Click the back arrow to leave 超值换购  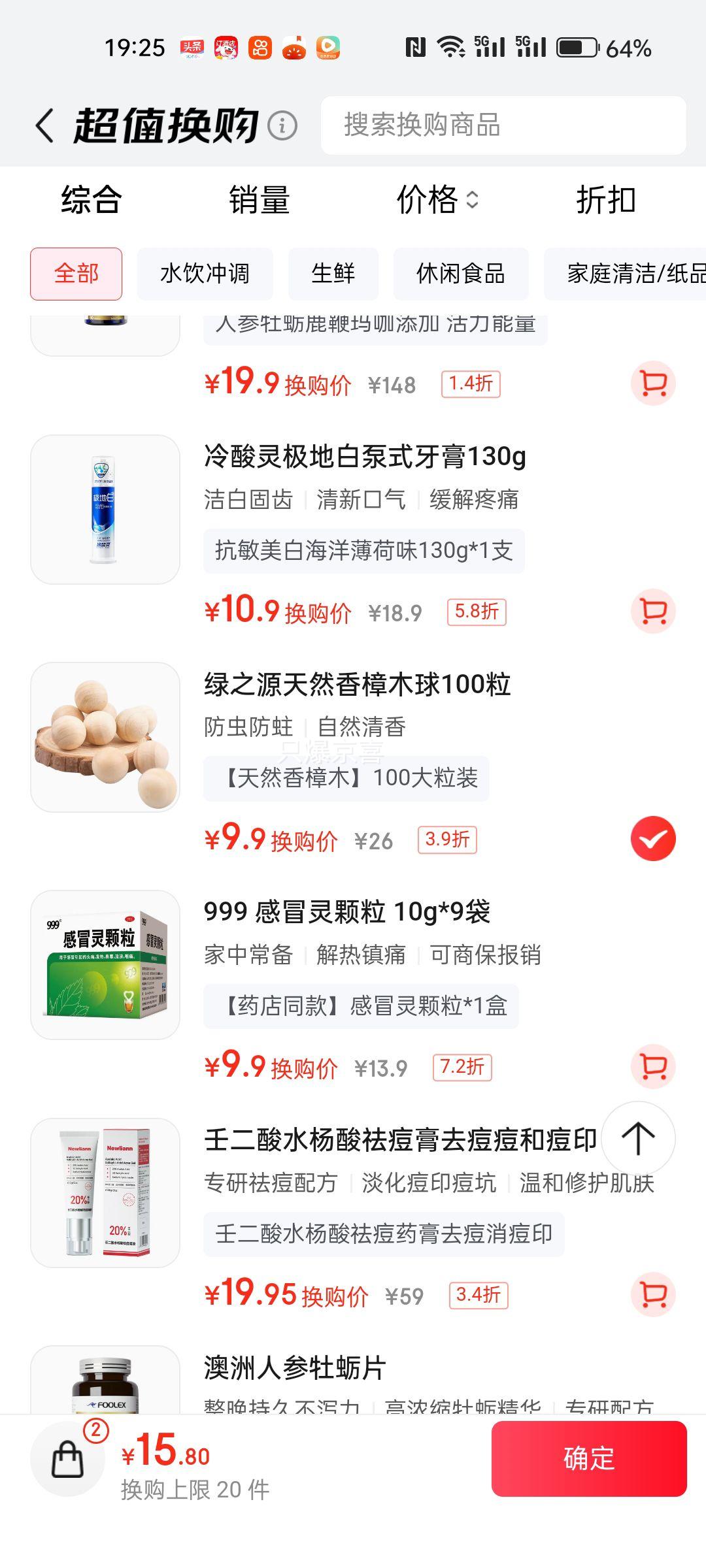(44, 125)
